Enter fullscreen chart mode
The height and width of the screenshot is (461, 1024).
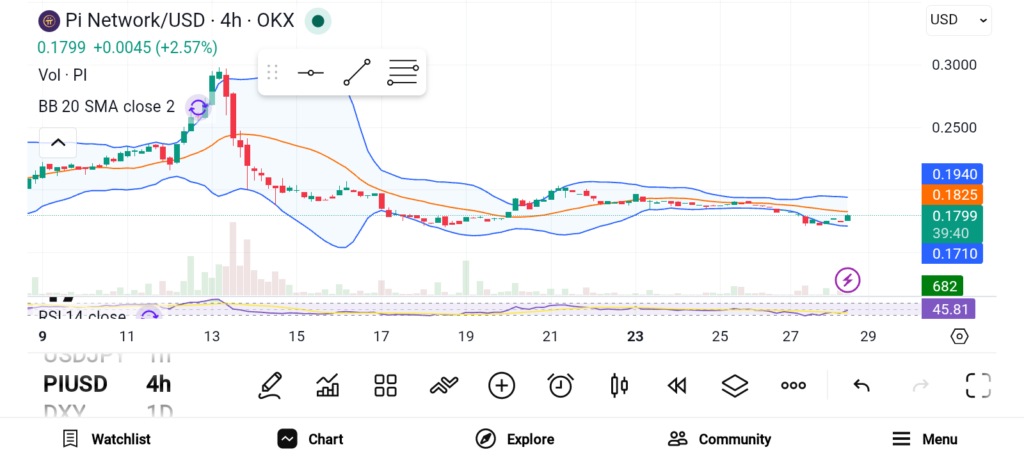(977, 385)
